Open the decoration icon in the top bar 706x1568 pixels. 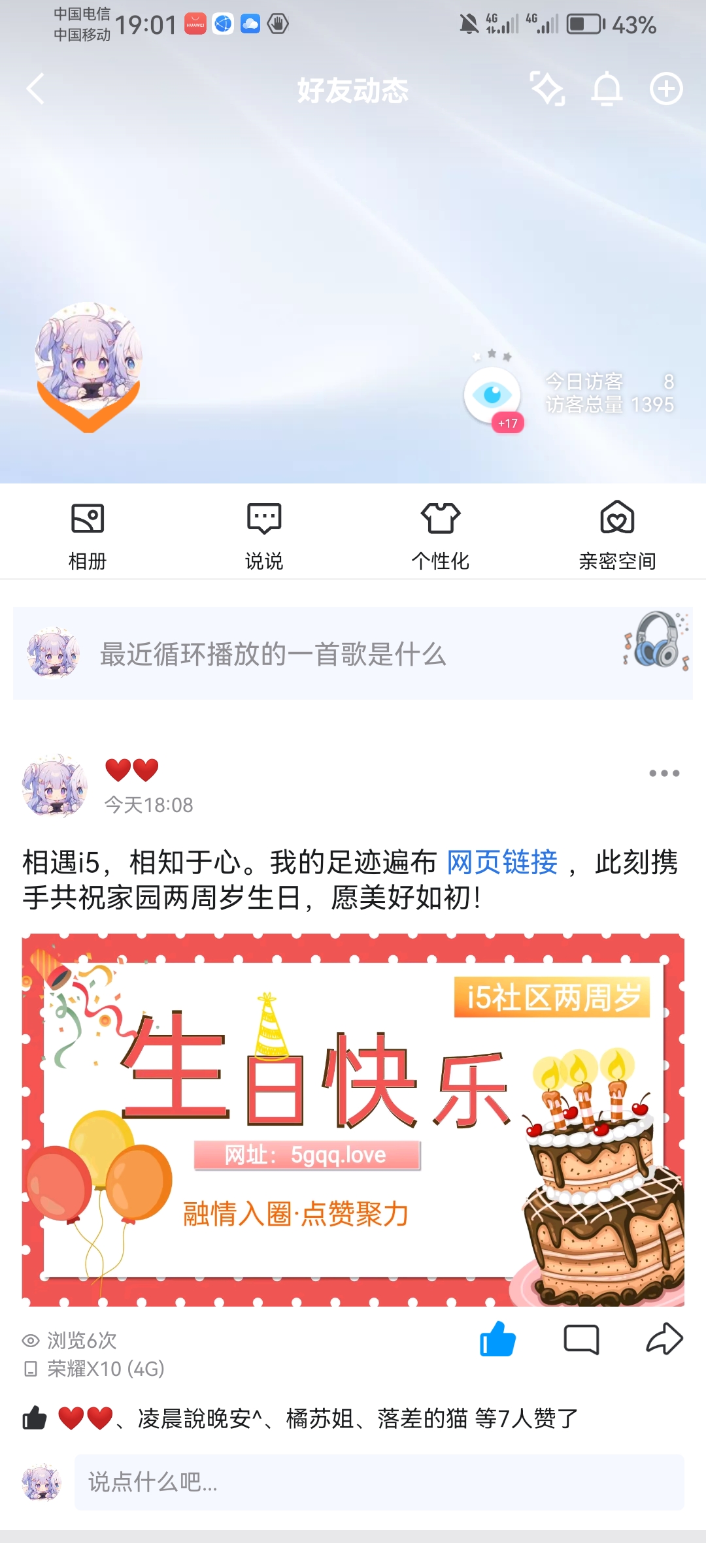click(546, 89)
